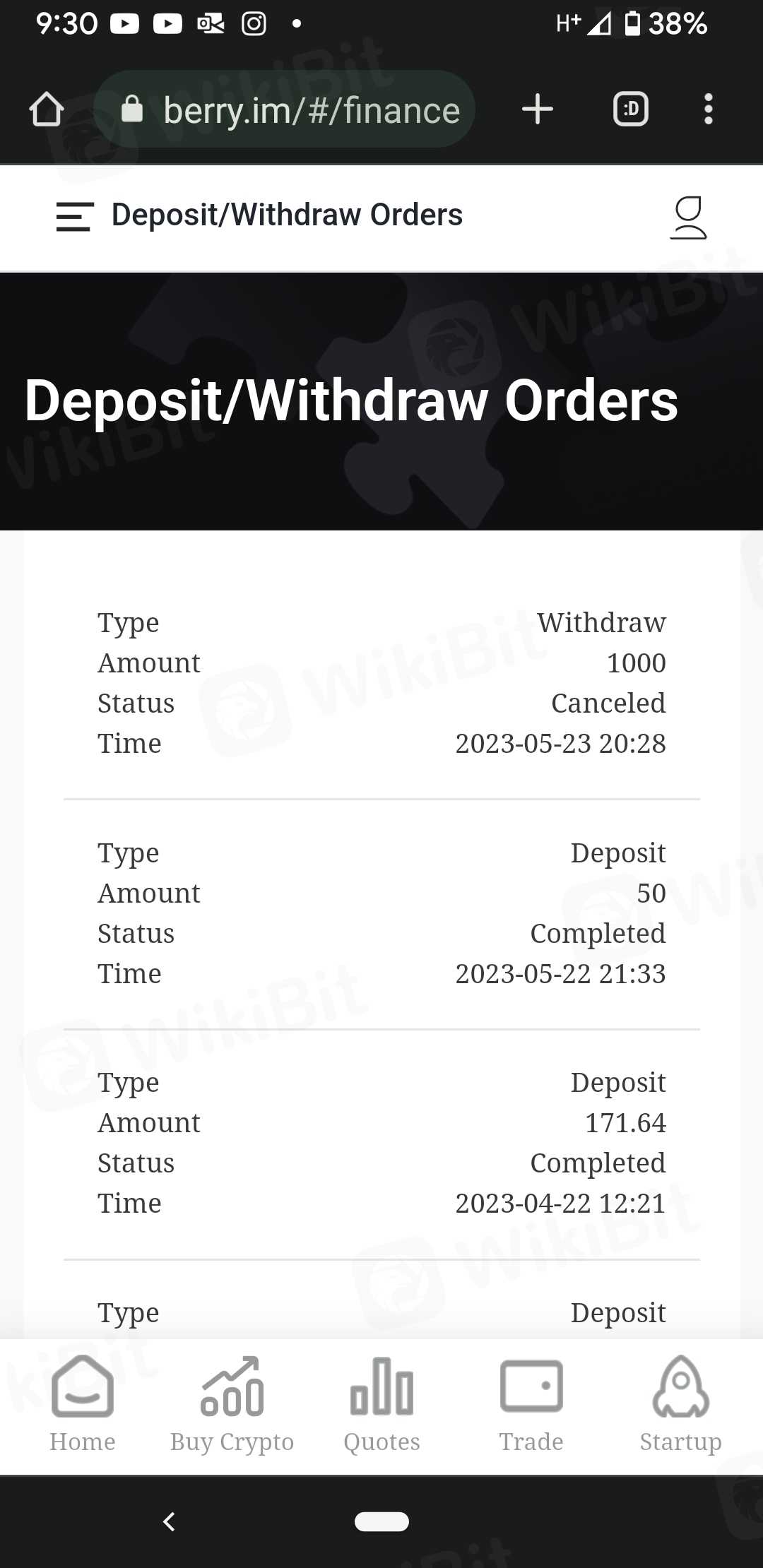Go back using system back arrow
Viewport: 763px width, 1568px height.
(x=169, y=1521)
